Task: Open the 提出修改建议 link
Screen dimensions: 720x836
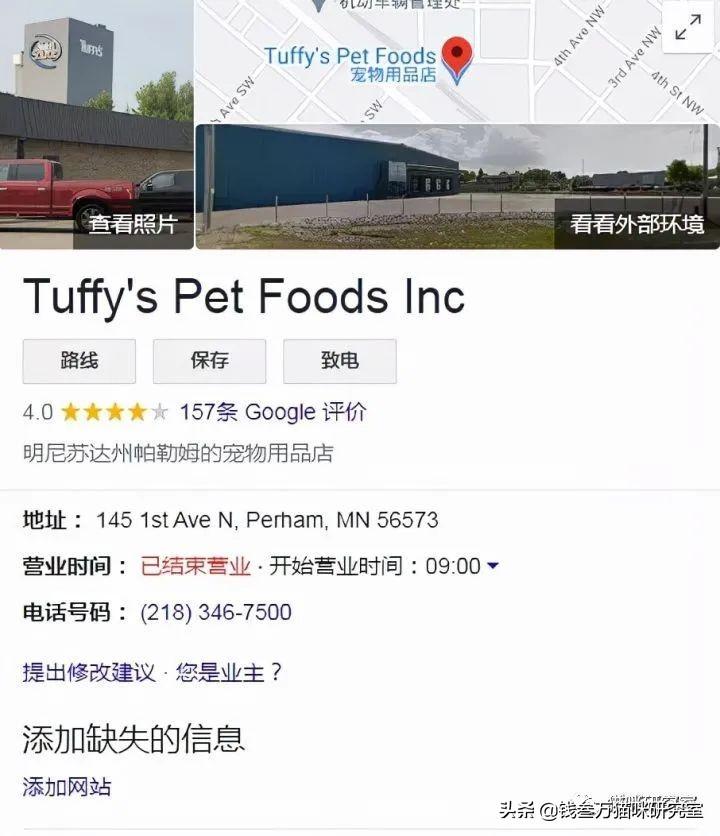Action: (x=89, y=672)
